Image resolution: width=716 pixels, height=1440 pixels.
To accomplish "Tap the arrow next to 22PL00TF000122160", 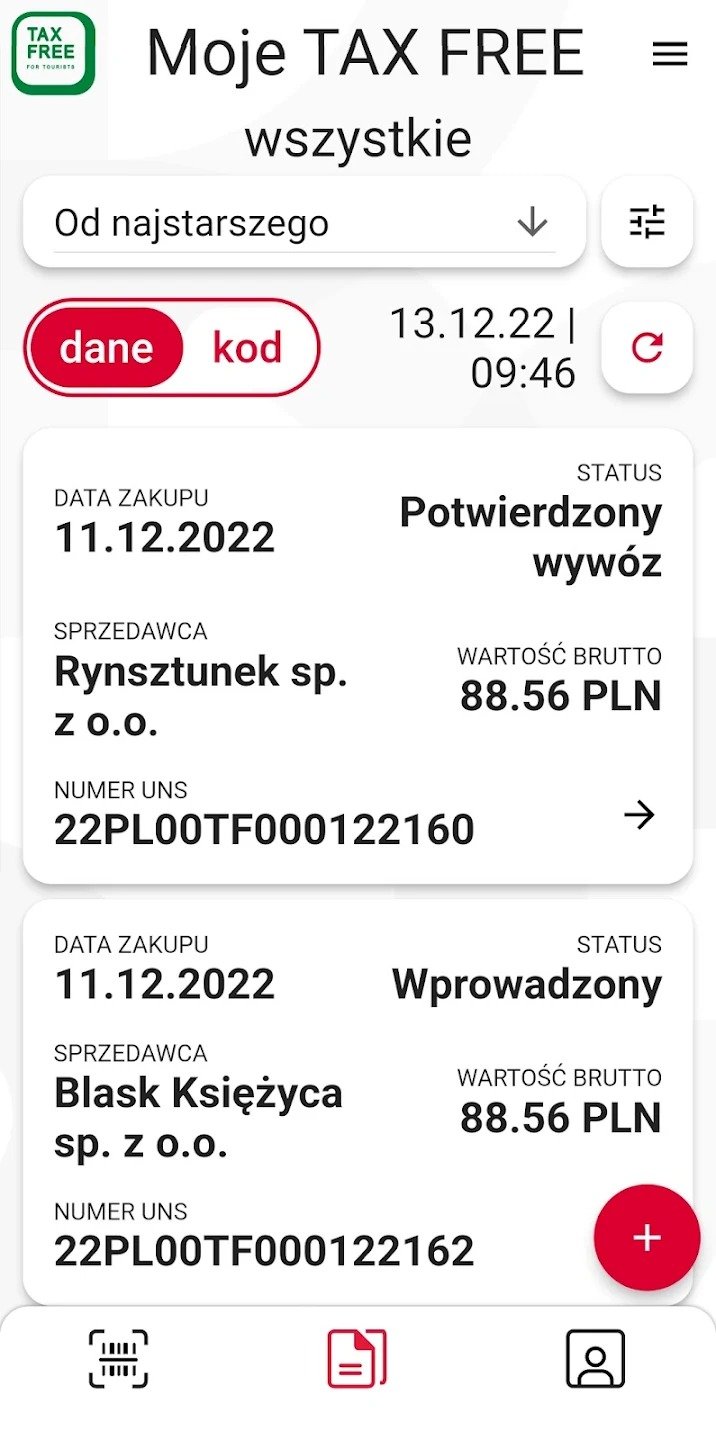I will pos(639,816).
